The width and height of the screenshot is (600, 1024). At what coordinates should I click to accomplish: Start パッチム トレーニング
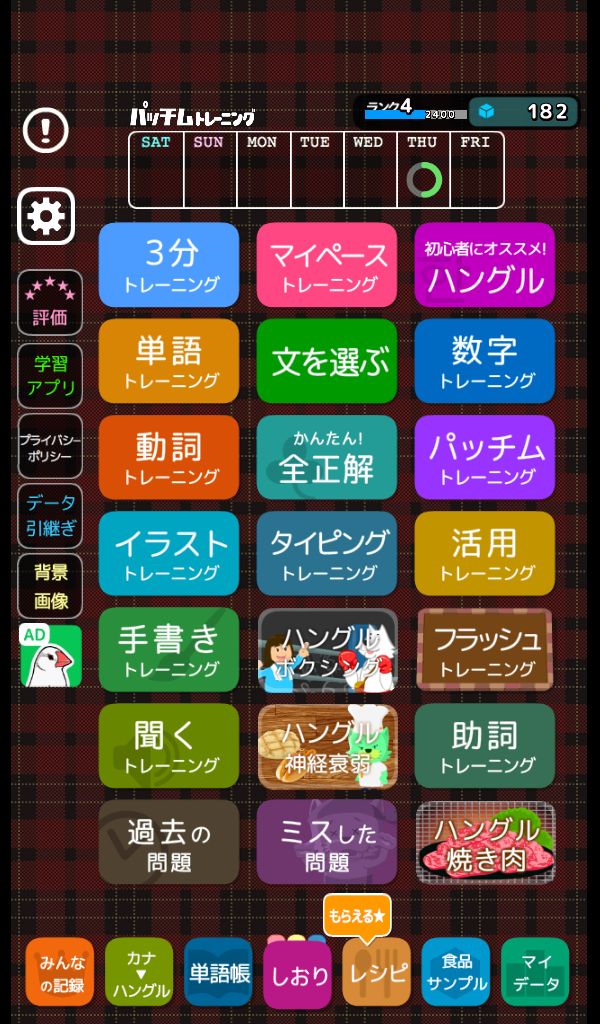point(484,457)
